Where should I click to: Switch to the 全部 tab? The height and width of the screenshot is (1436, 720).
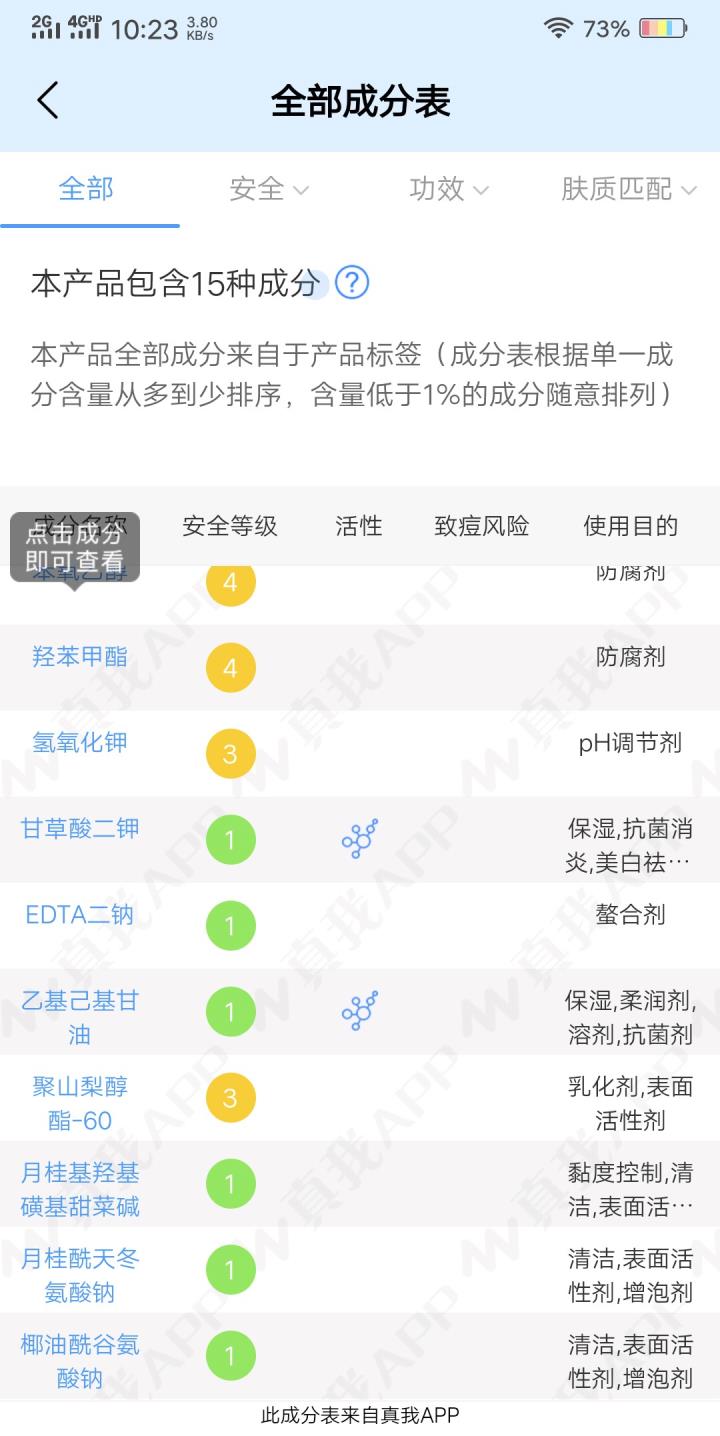(x=86, y=189)
